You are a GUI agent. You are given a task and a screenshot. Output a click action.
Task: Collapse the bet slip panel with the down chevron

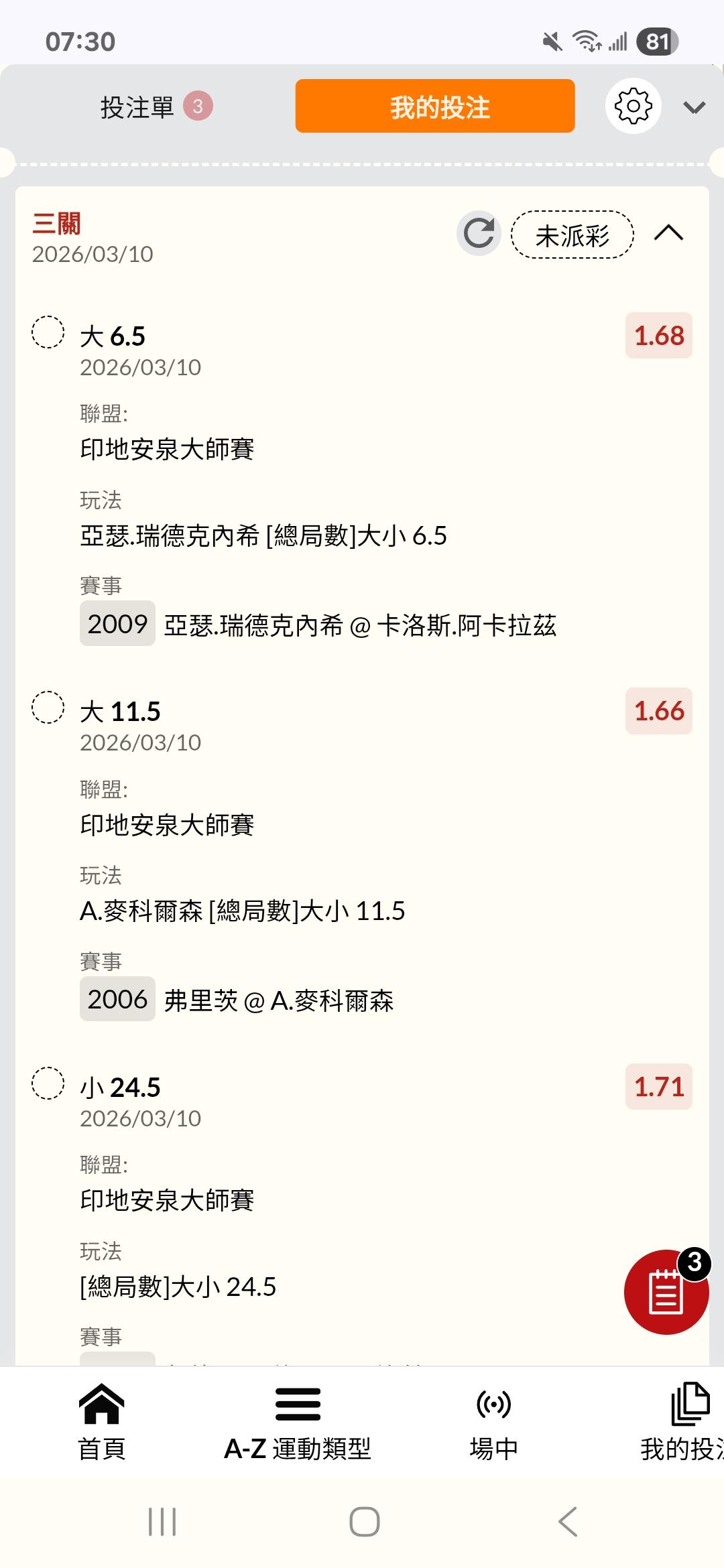(694, 107)
